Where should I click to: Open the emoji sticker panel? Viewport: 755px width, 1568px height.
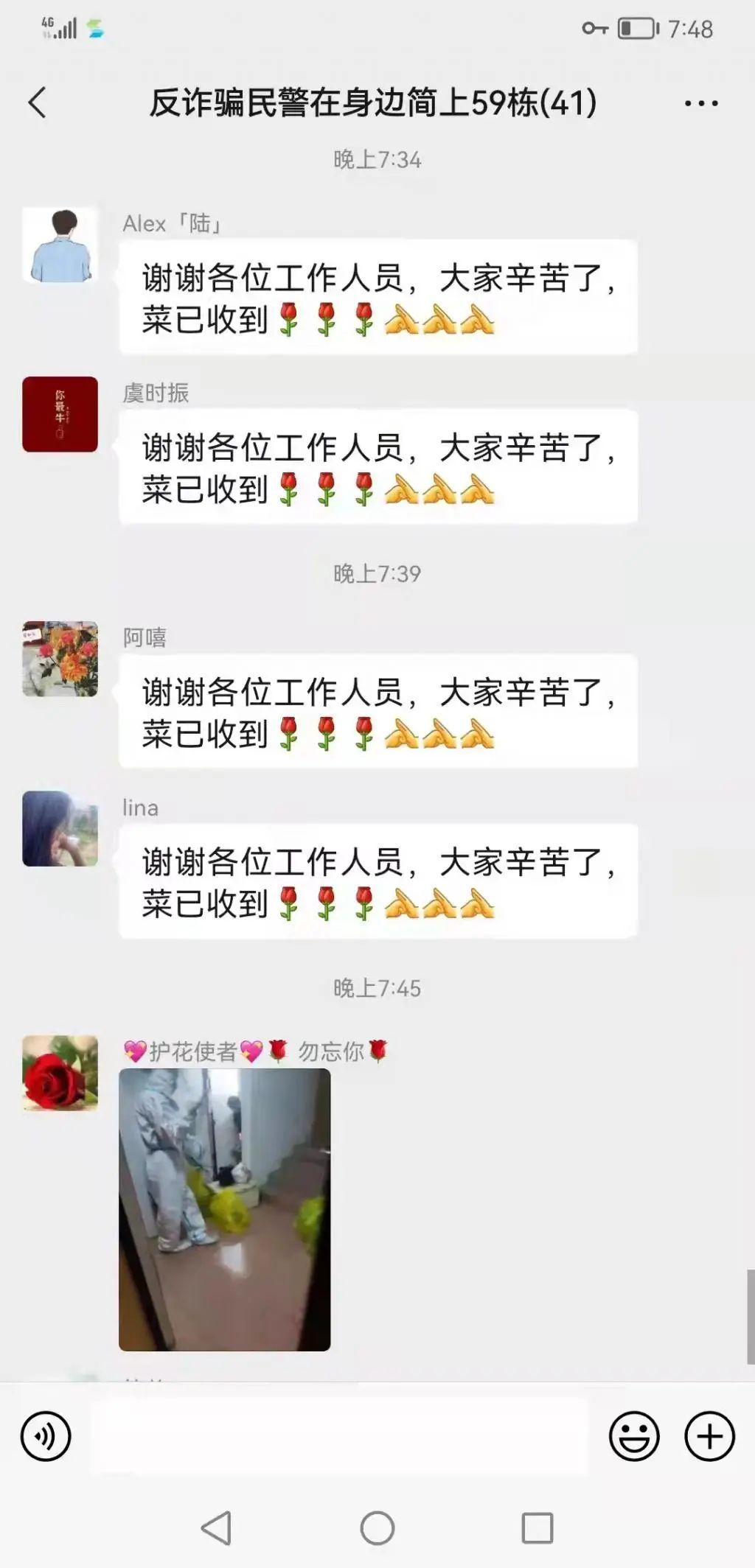tap(633, 1436)
